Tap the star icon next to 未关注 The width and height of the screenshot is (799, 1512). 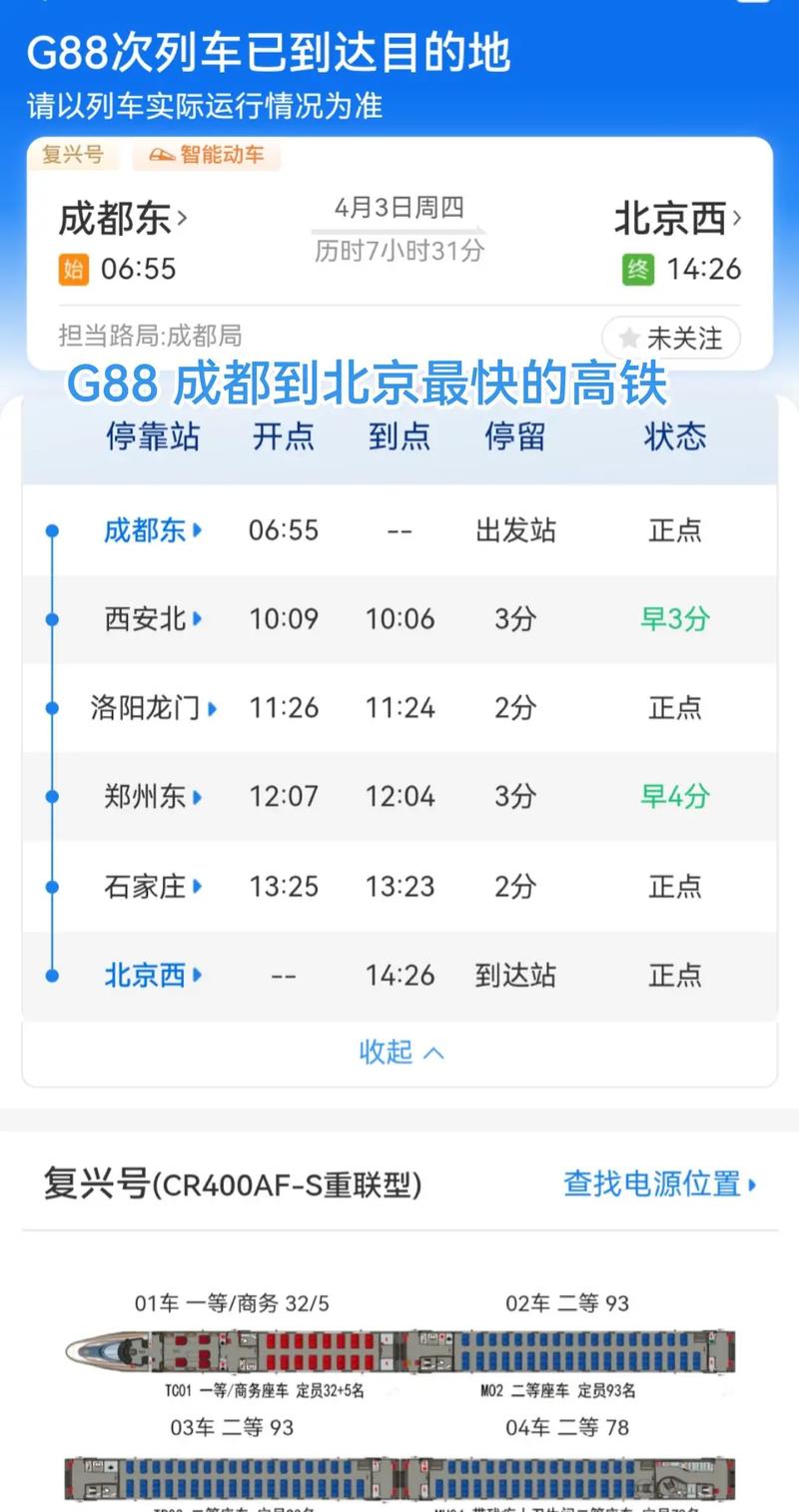(x=630, y=339)
